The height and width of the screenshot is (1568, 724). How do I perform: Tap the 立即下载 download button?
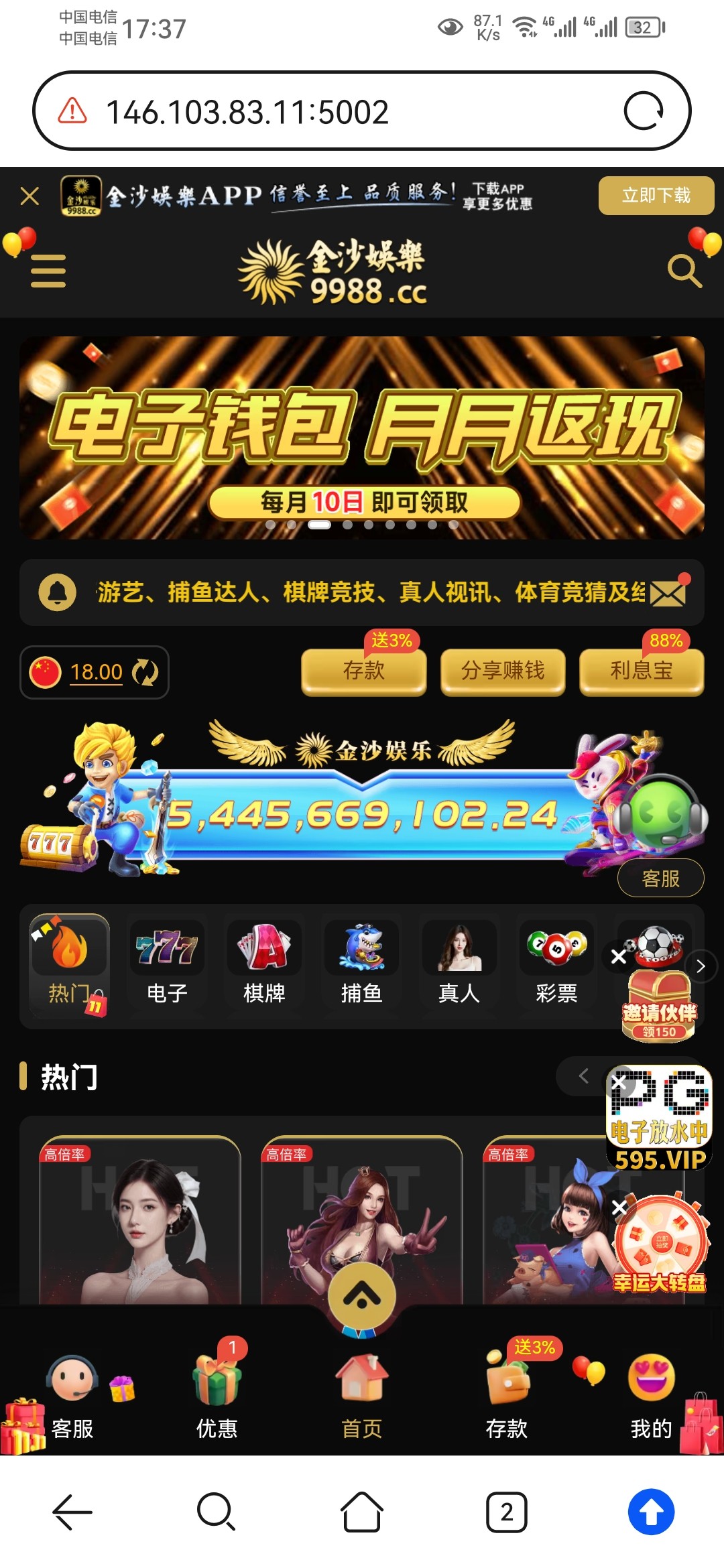pos(656,195)
